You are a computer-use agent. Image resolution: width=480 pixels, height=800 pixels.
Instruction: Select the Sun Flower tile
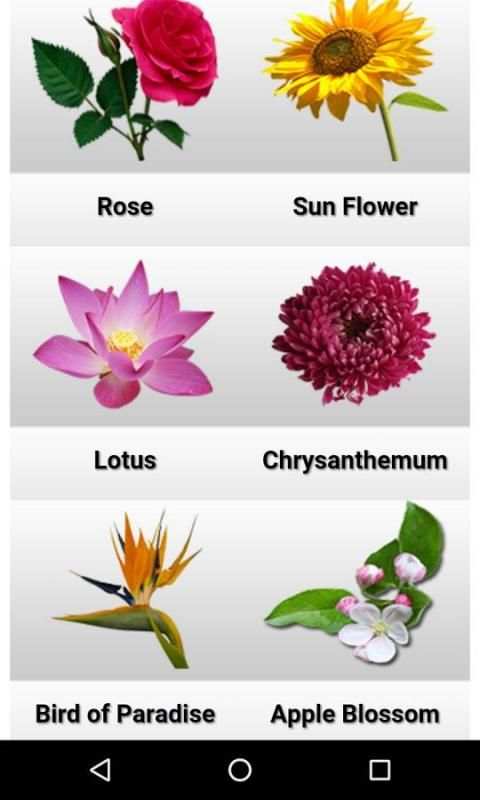[355, 122]
